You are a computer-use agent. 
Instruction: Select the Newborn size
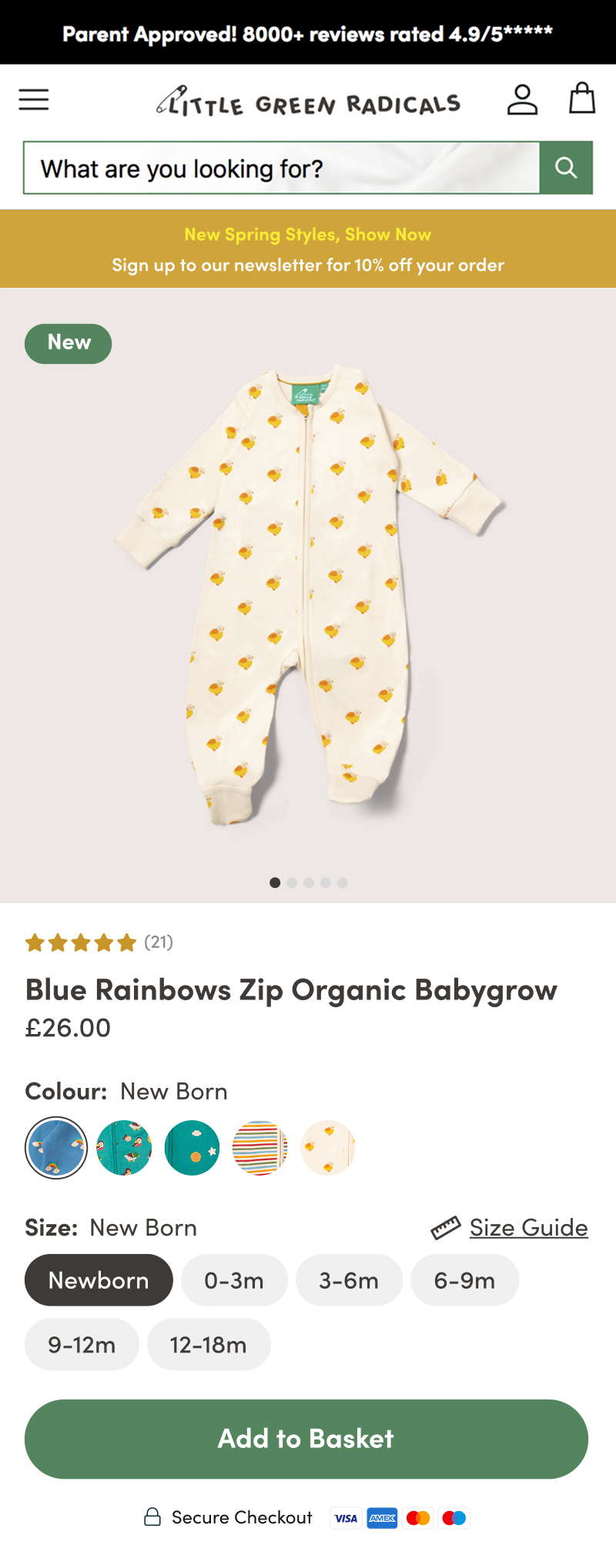coord(99,1280)
